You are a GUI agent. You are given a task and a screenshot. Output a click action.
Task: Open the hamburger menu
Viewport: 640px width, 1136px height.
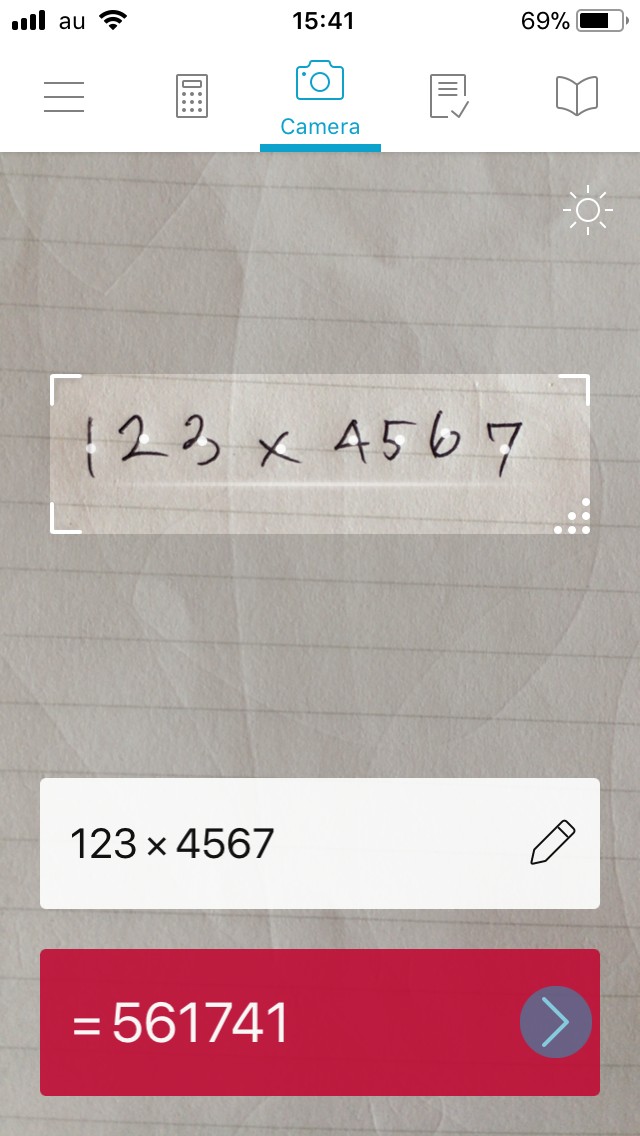64,96
